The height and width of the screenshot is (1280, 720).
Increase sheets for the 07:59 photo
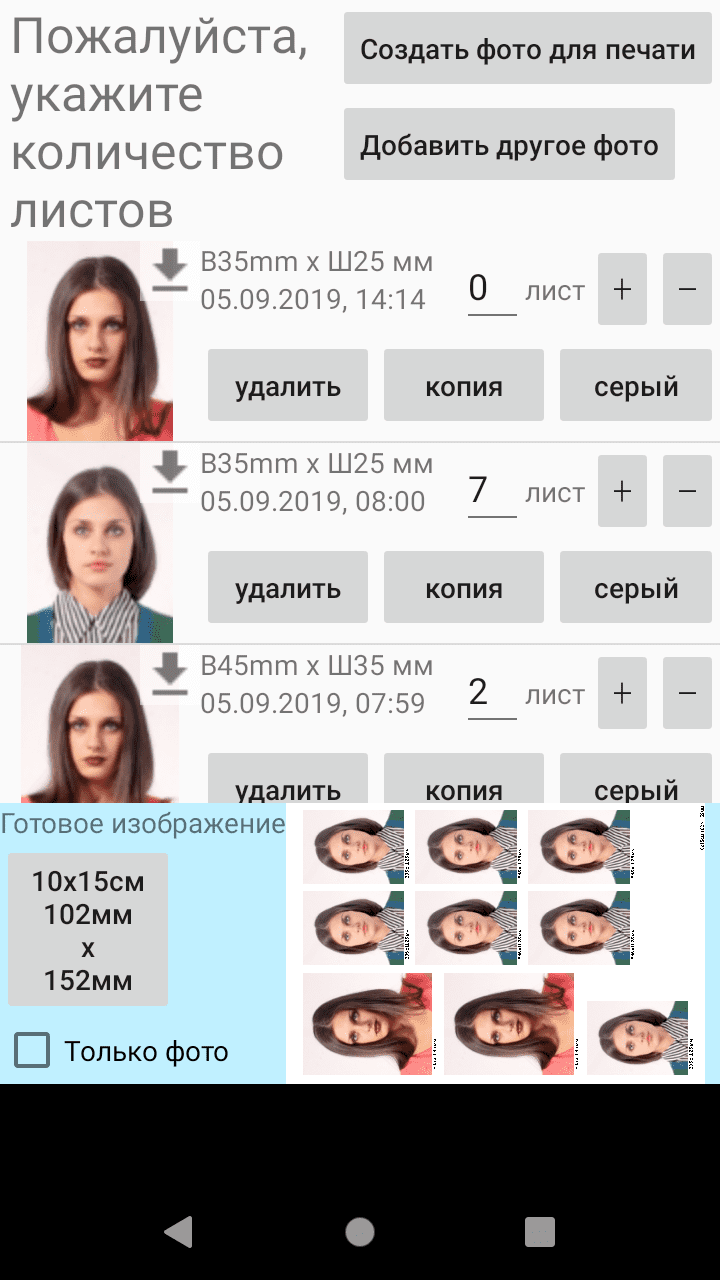click(x=622, y=693)
